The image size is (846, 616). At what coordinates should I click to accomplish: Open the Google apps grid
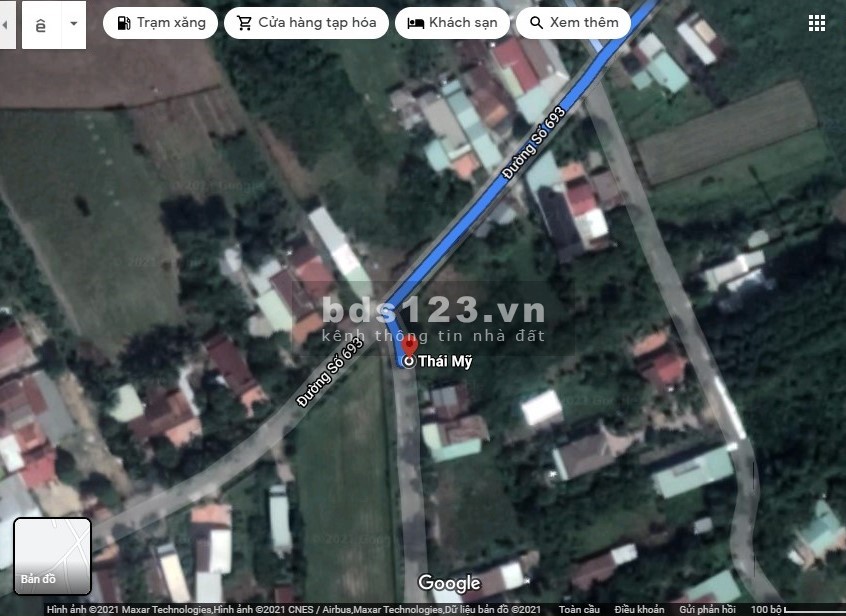[817, 23]
